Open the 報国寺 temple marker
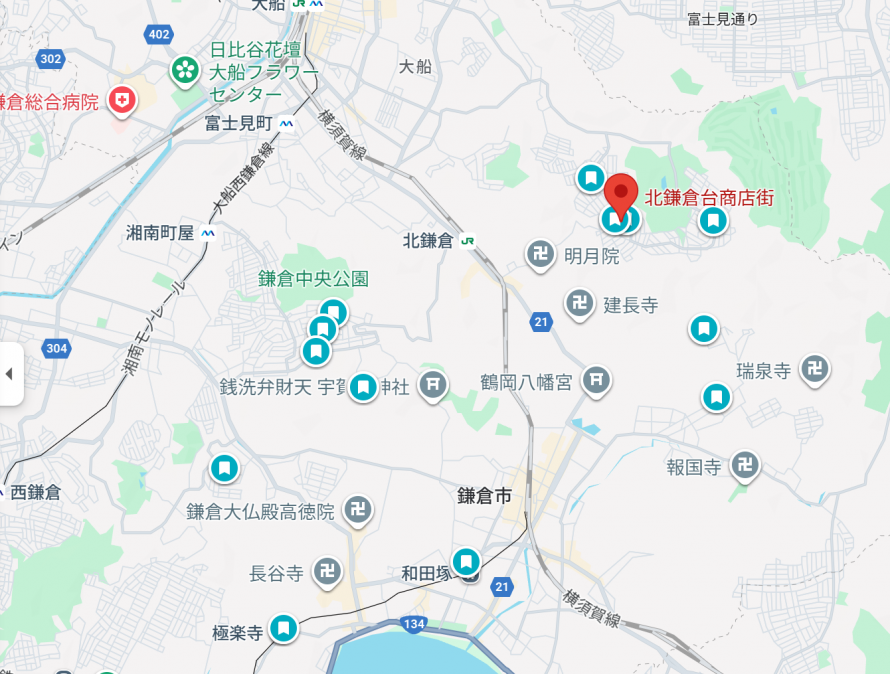Image resolution: width=890 pixels, height=674 pixels. pos(744,465)
